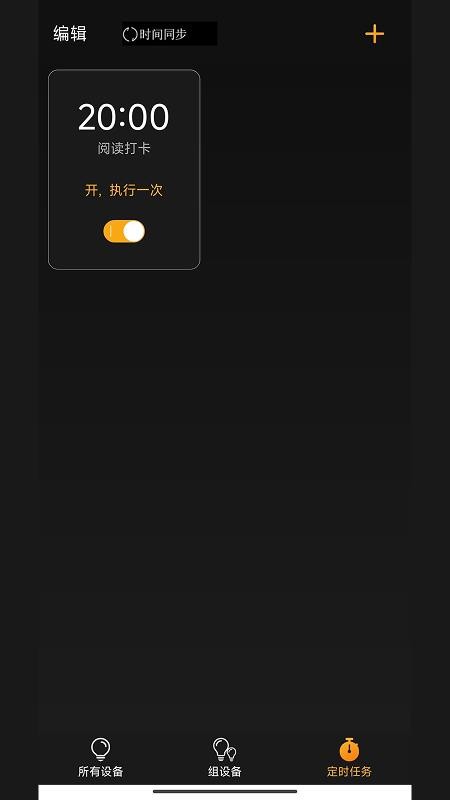This screenshot has width=450, height=800.
Task: Select the 定时任务 tab
Action: coord(349,758)
